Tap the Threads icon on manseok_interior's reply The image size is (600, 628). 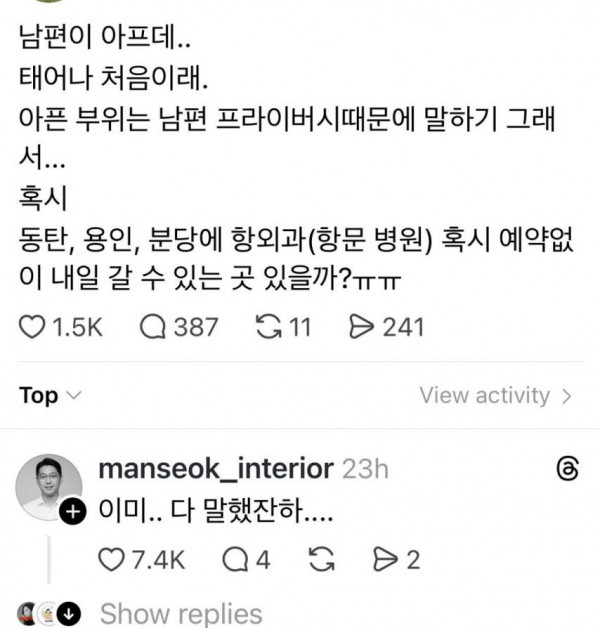pos(566,470)
